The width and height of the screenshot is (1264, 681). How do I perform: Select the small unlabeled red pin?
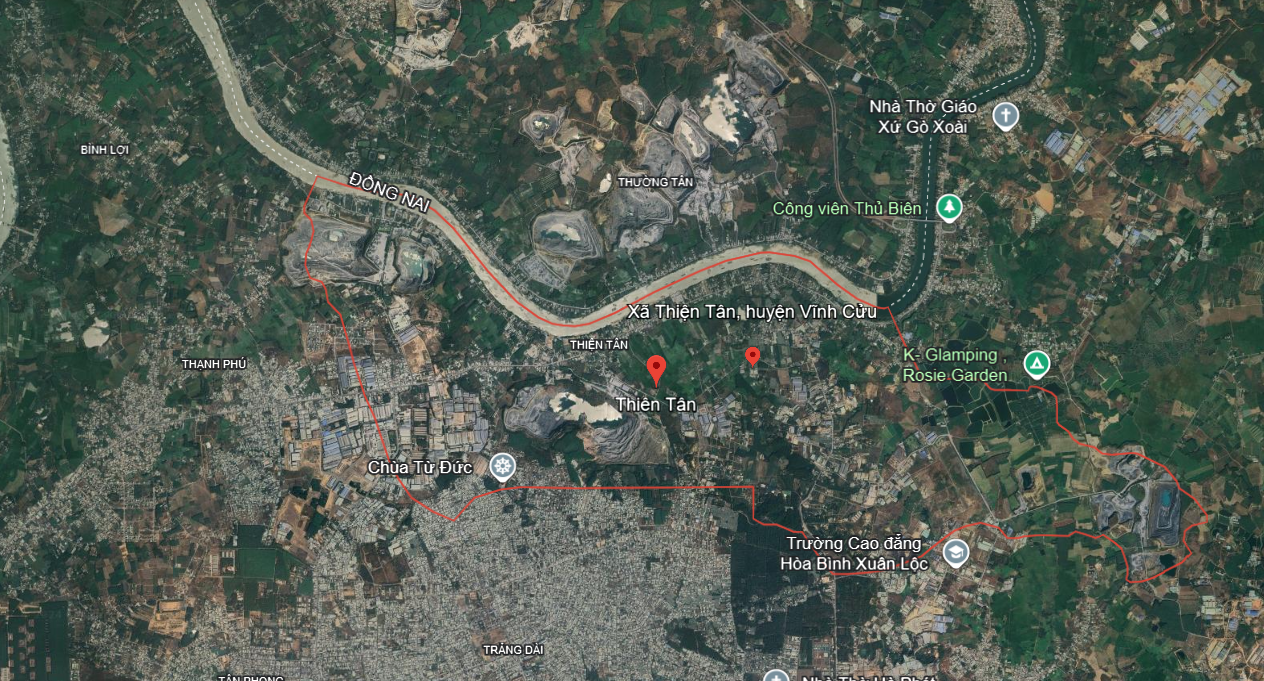tap(753, 356)
